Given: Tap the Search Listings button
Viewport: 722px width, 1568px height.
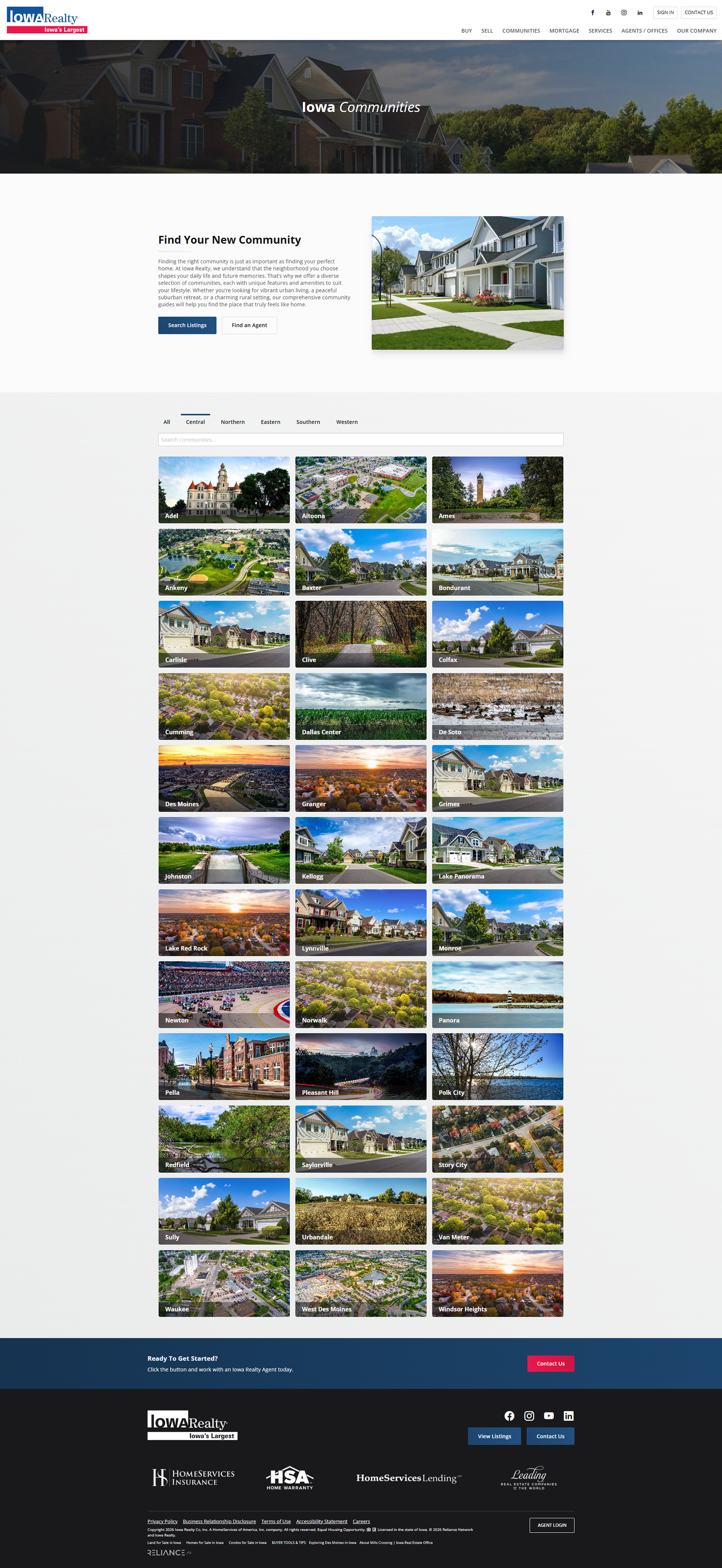Looking at the screenshot, I should 187,325.
